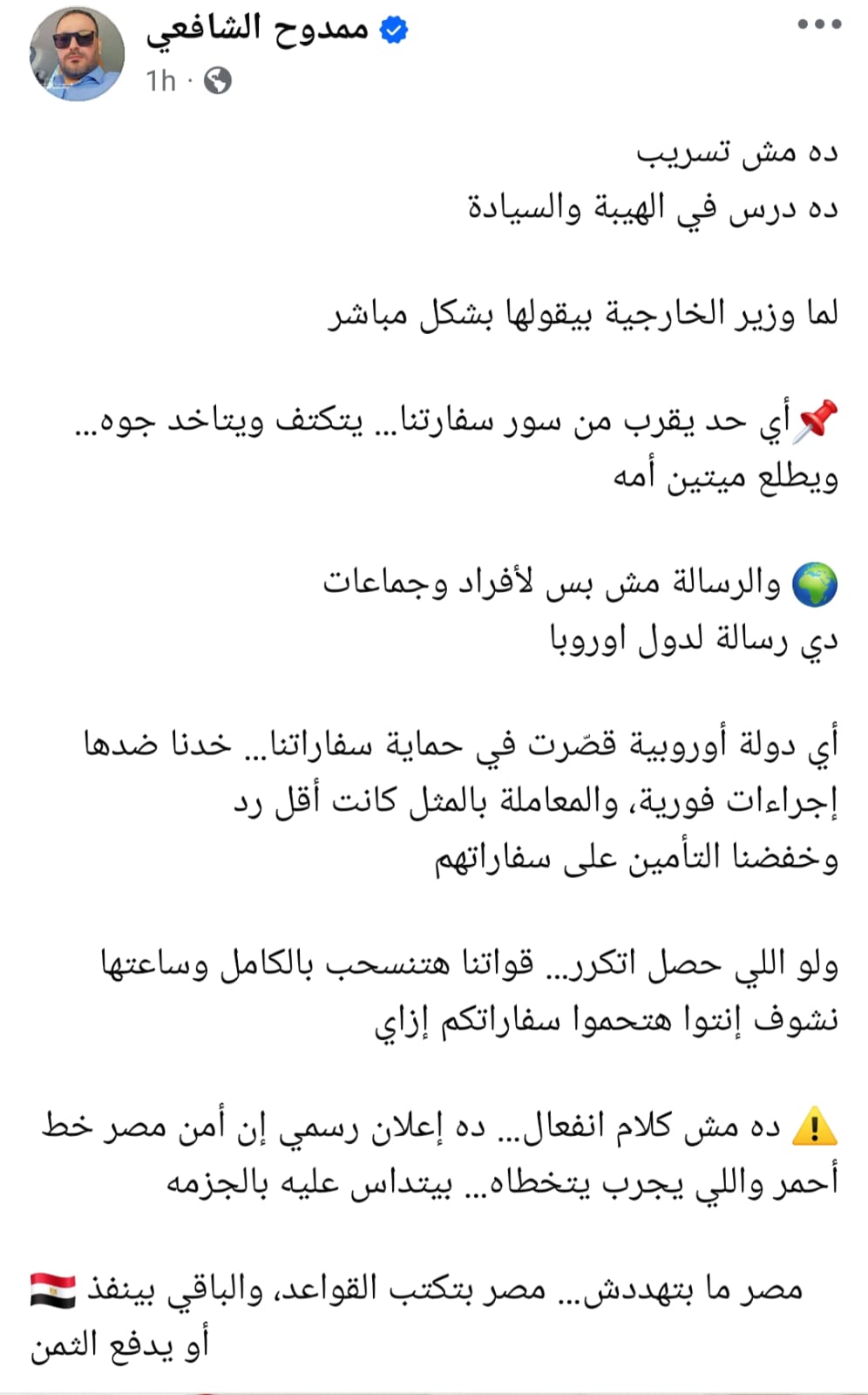Open ممدوح الشافعي's profile picture
This screenshot has height=1395, width=868.
77,54
